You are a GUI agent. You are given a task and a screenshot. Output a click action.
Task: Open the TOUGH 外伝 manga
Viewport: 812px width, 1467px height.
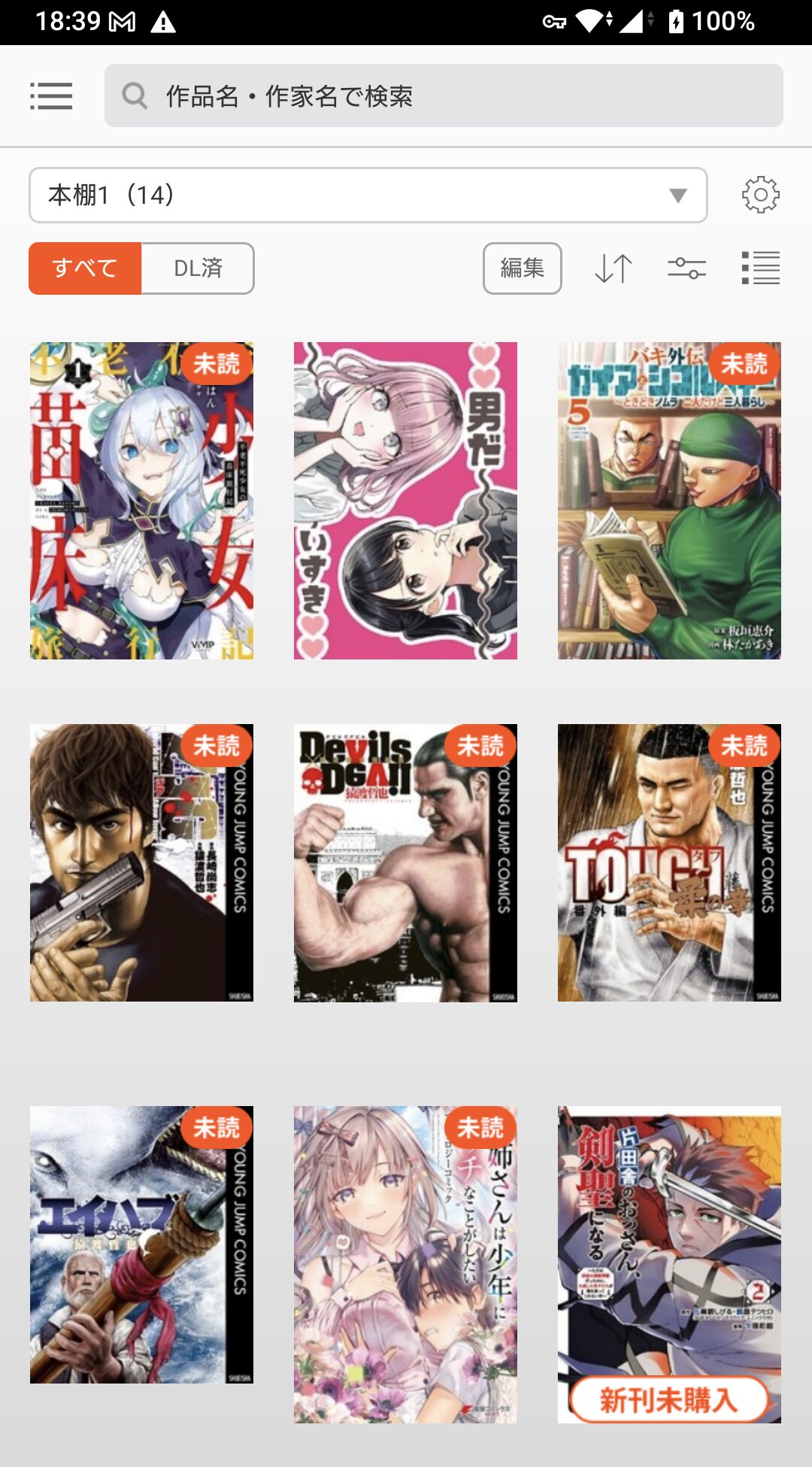tap(669, 862)
